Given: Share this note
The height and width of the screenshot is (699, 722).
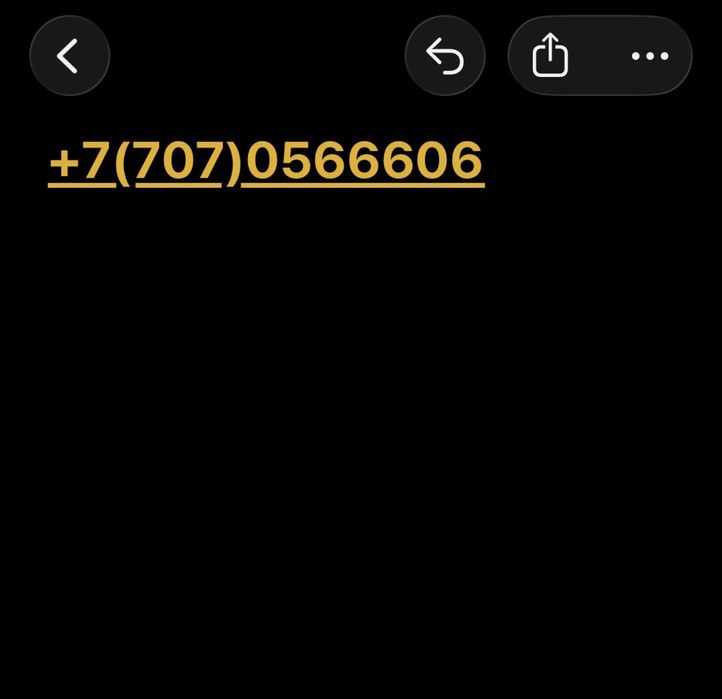Looking at the screenshot, I should [550, 56].
